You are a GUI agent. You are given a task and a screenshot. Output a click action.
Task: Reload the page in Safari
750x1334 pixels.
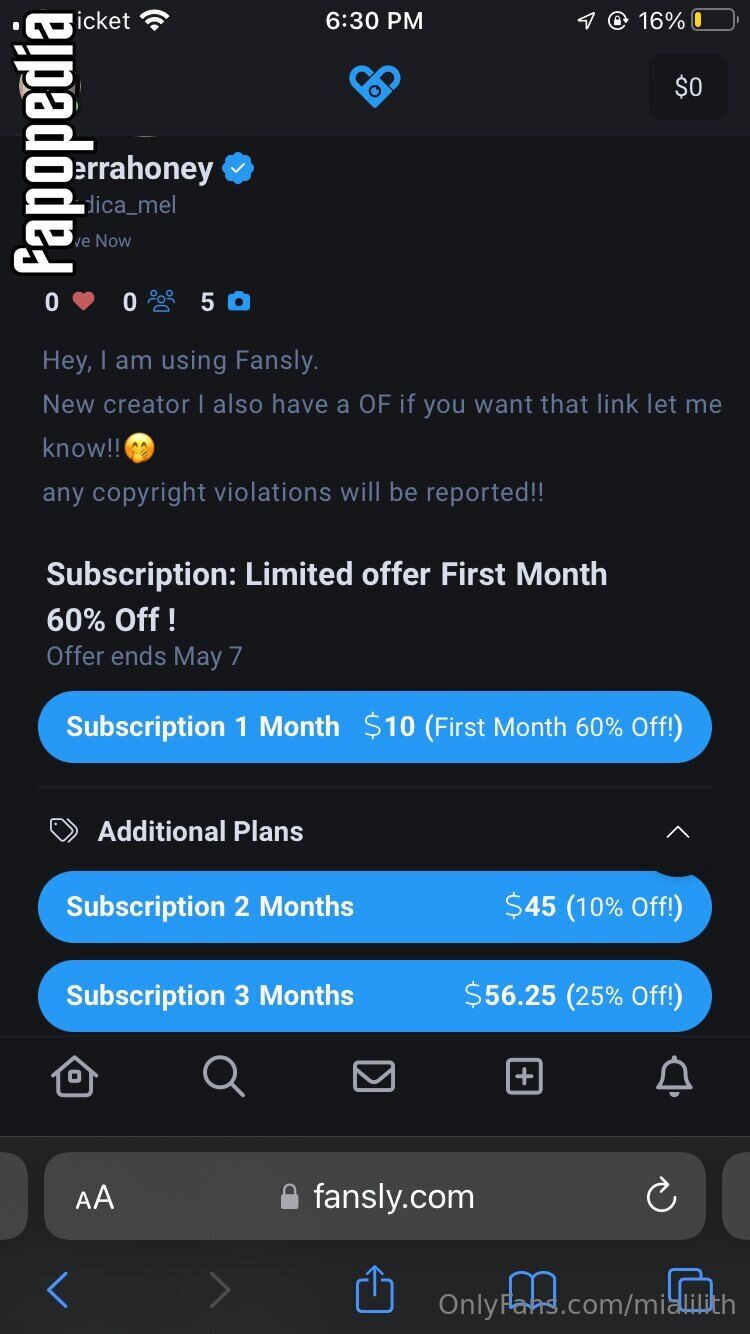click(661, 1196)
